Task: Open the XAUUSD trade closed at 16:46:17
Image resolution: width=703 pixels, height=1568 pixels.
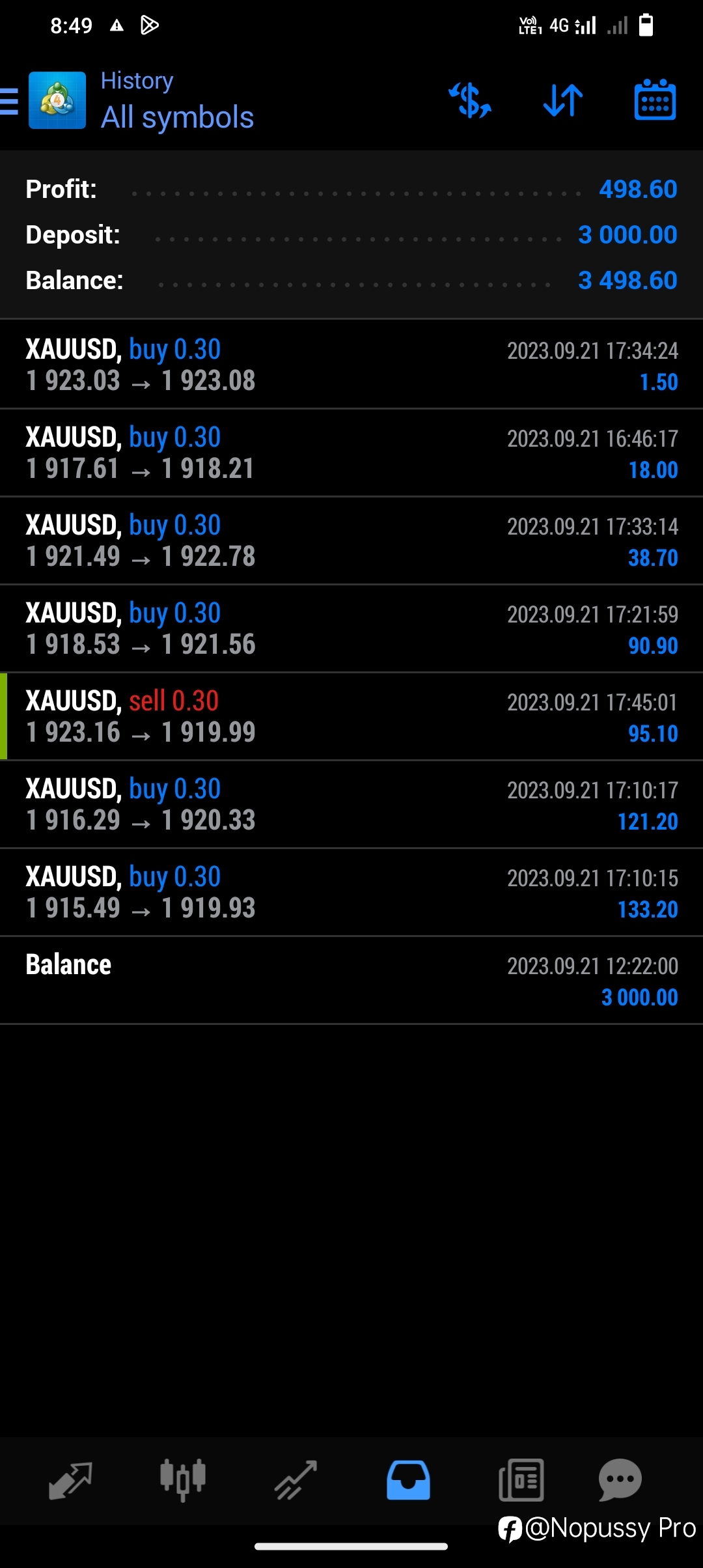Action: point(351,453)
